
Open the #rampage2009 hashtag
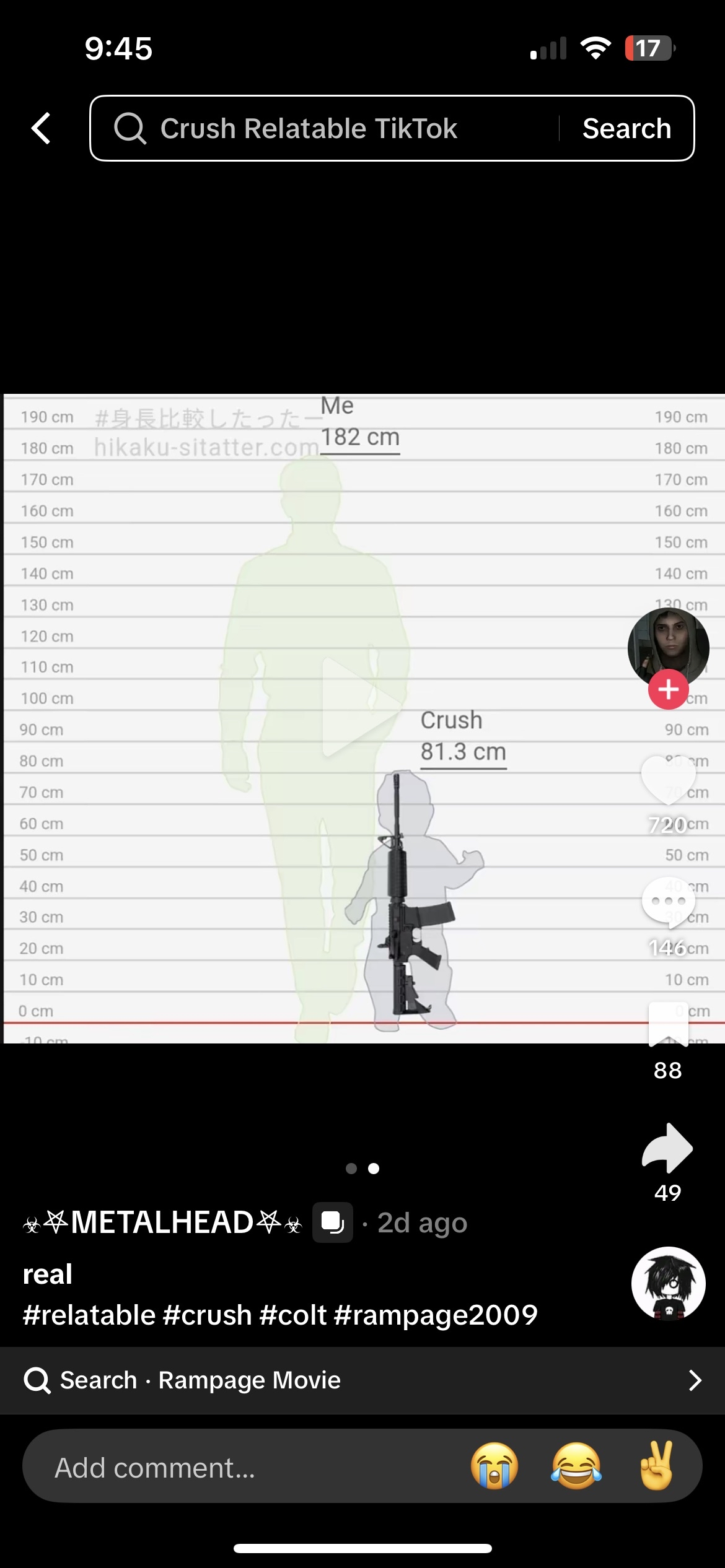pos(436,1315)
